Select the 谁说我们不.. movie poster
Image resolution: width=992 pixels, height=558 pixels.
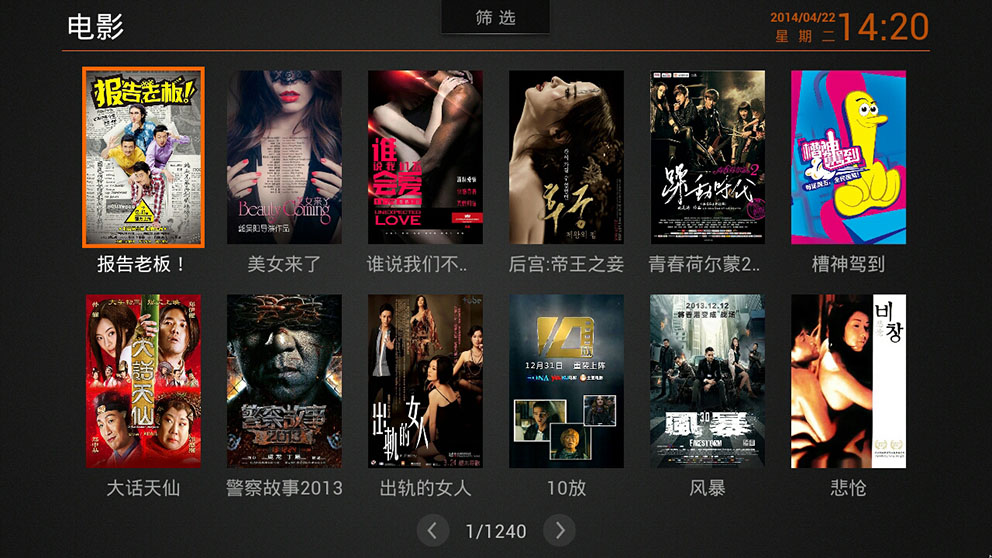(425, 157)
